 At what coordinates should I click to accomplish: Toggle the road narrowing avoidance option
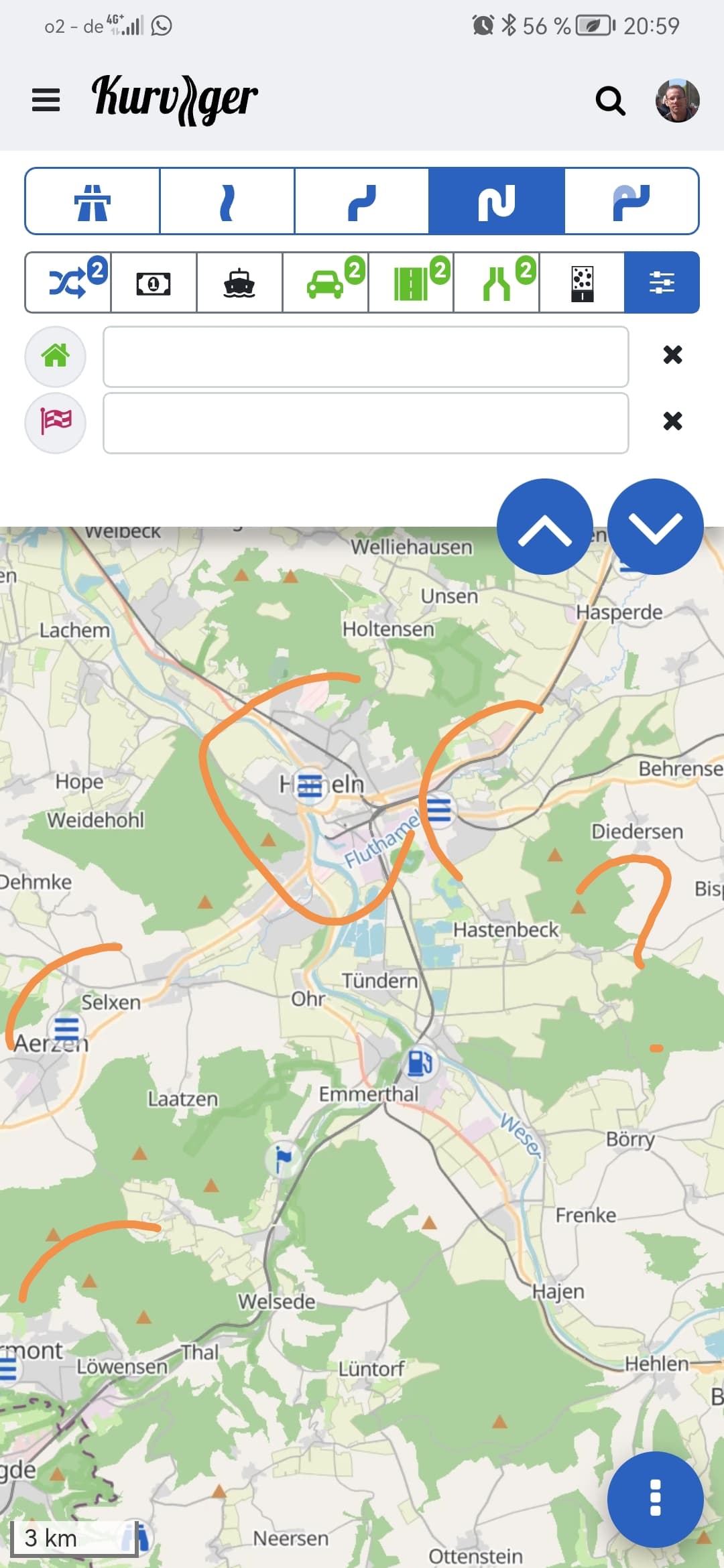497,282
